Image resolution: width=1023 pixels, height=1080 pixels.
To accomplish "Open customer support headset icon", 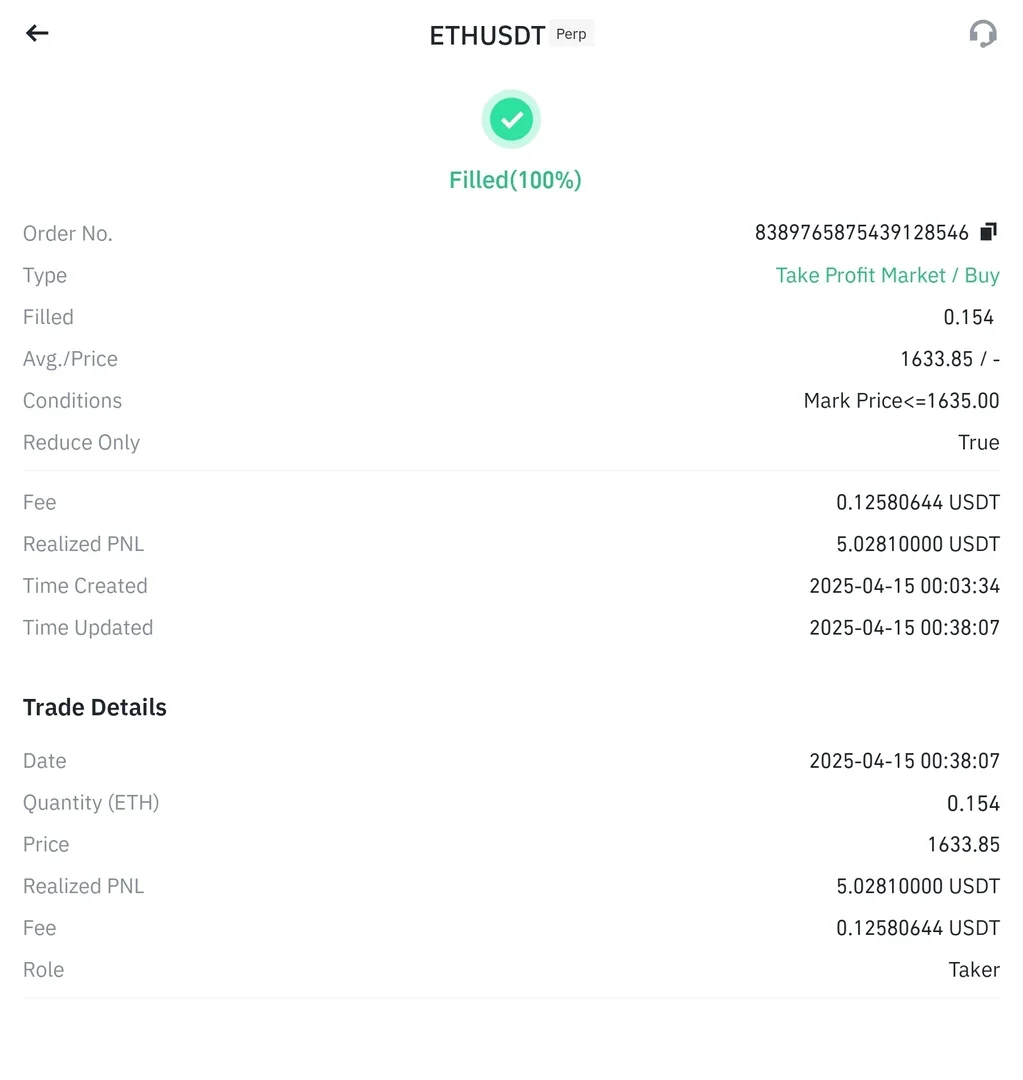I will [983, 34].
